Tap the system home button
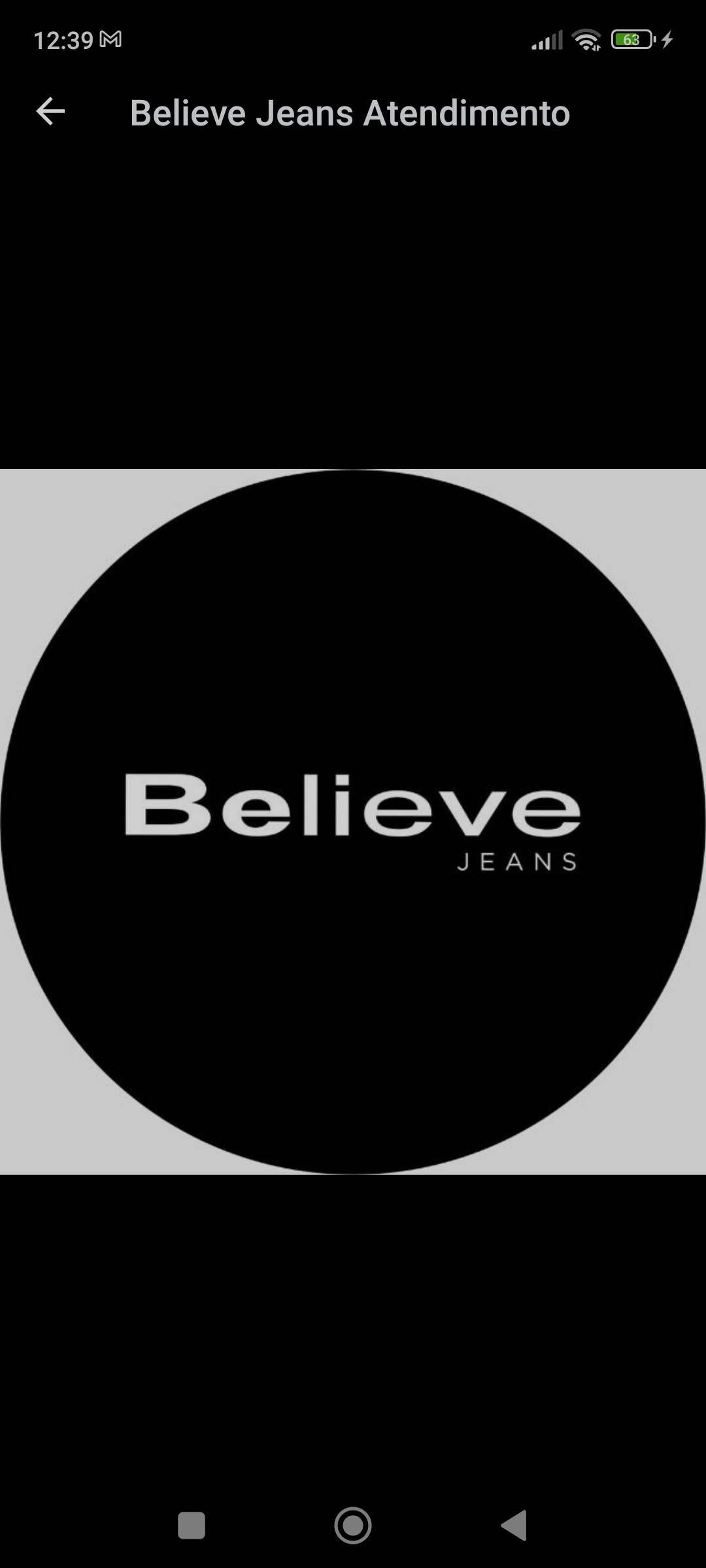 pyautogui.click(x=353, y=1526)
